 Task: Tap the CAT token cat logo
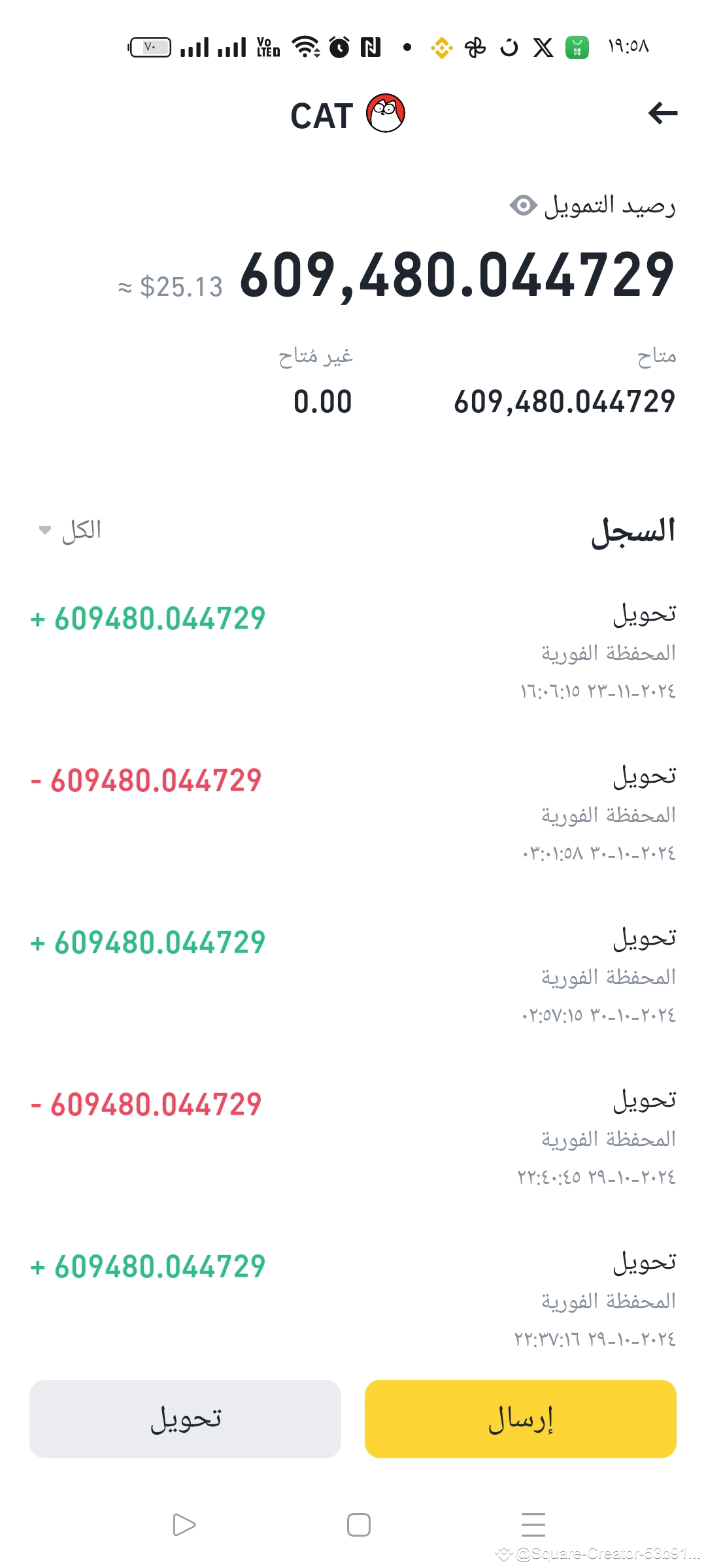click(x=386, y=114)
